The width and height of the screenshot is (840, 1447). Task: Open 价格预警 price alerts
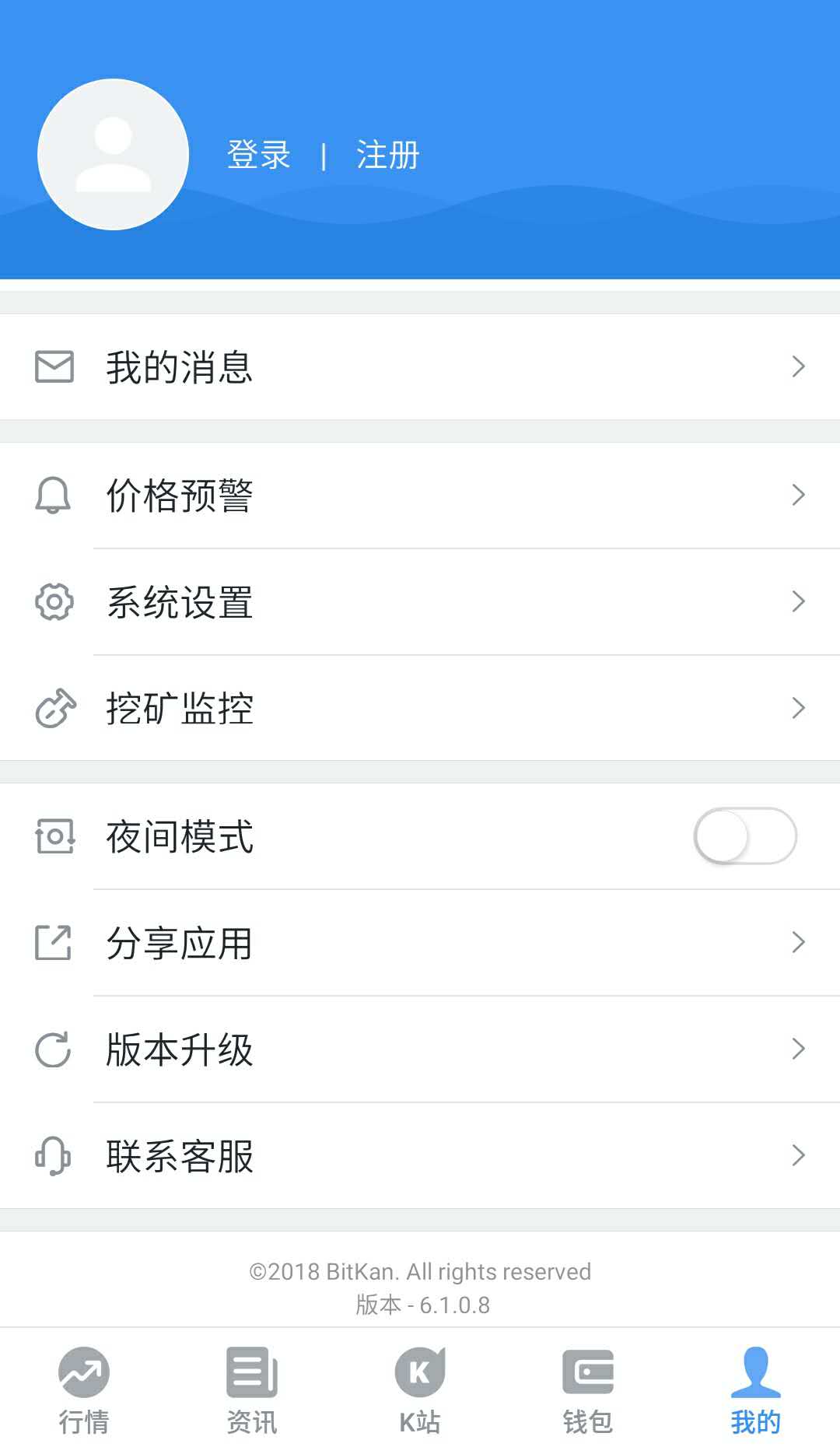420,496
